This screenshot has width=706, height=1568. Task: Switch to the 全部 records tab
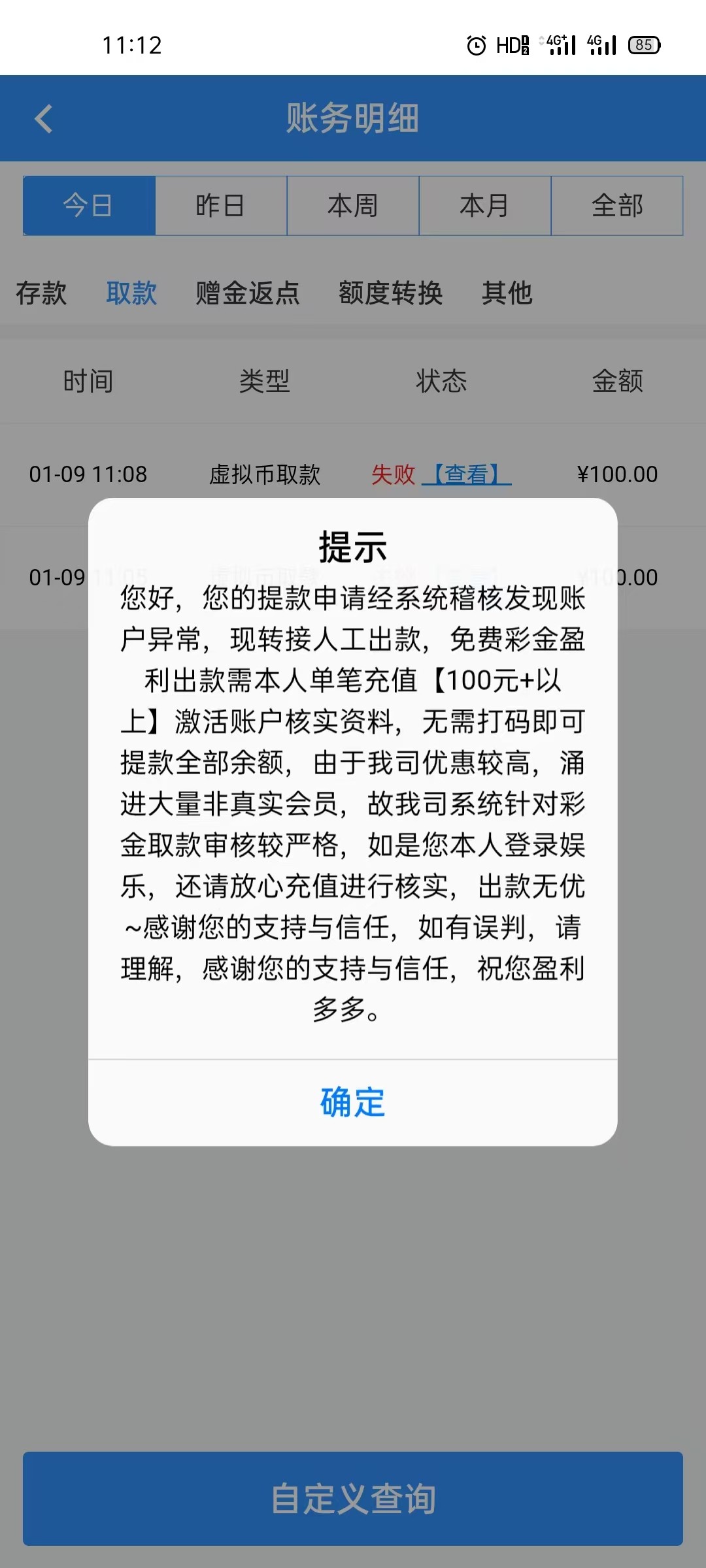pos(617,206)
